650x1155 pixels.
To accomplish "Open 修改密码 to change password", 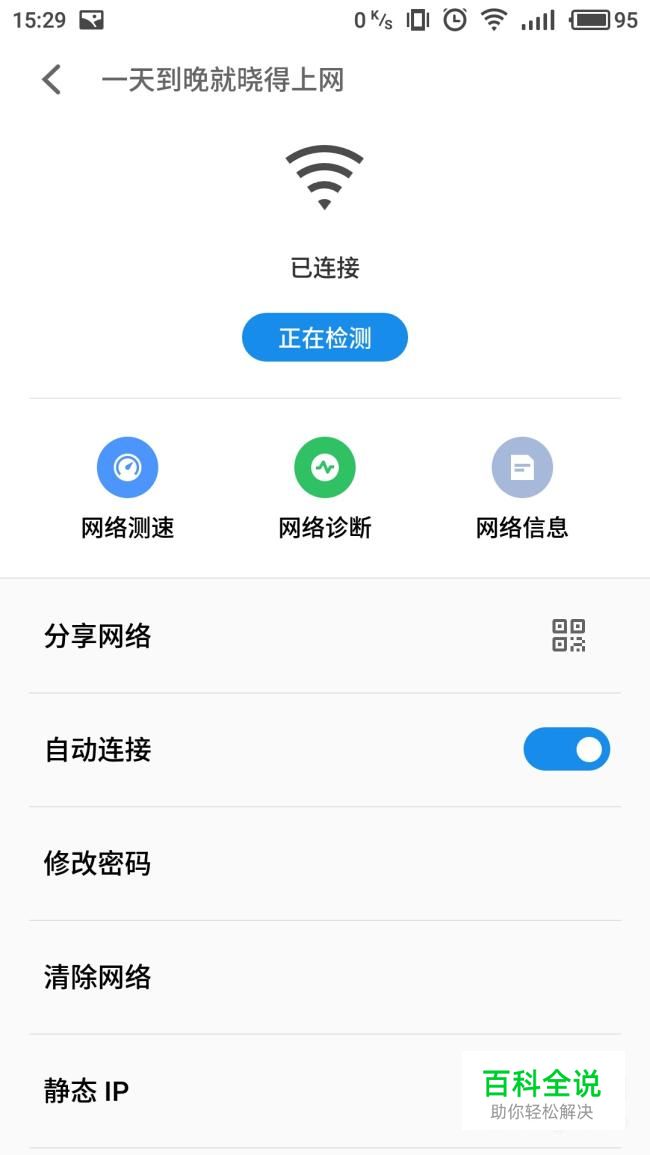I will [324, 863].
